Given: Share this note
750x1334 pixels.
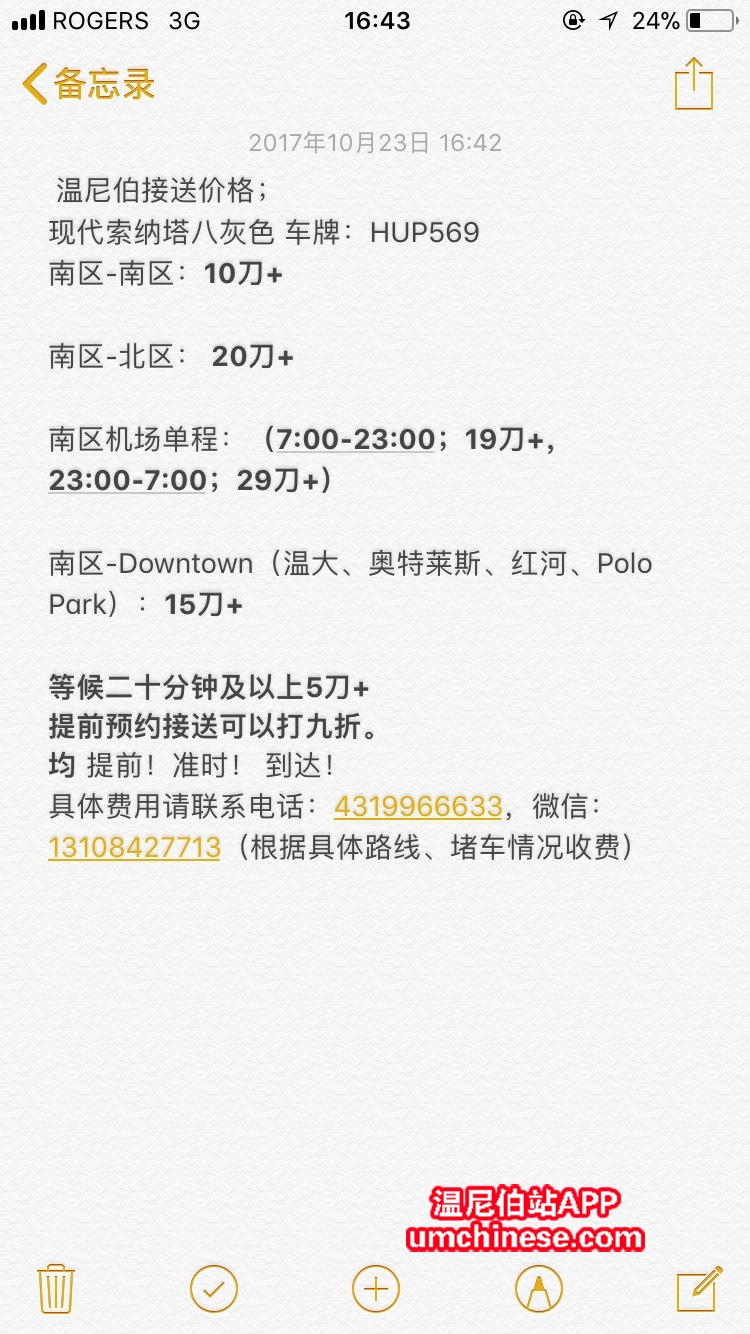Looking at the screenshot, I should click(693, 84).
